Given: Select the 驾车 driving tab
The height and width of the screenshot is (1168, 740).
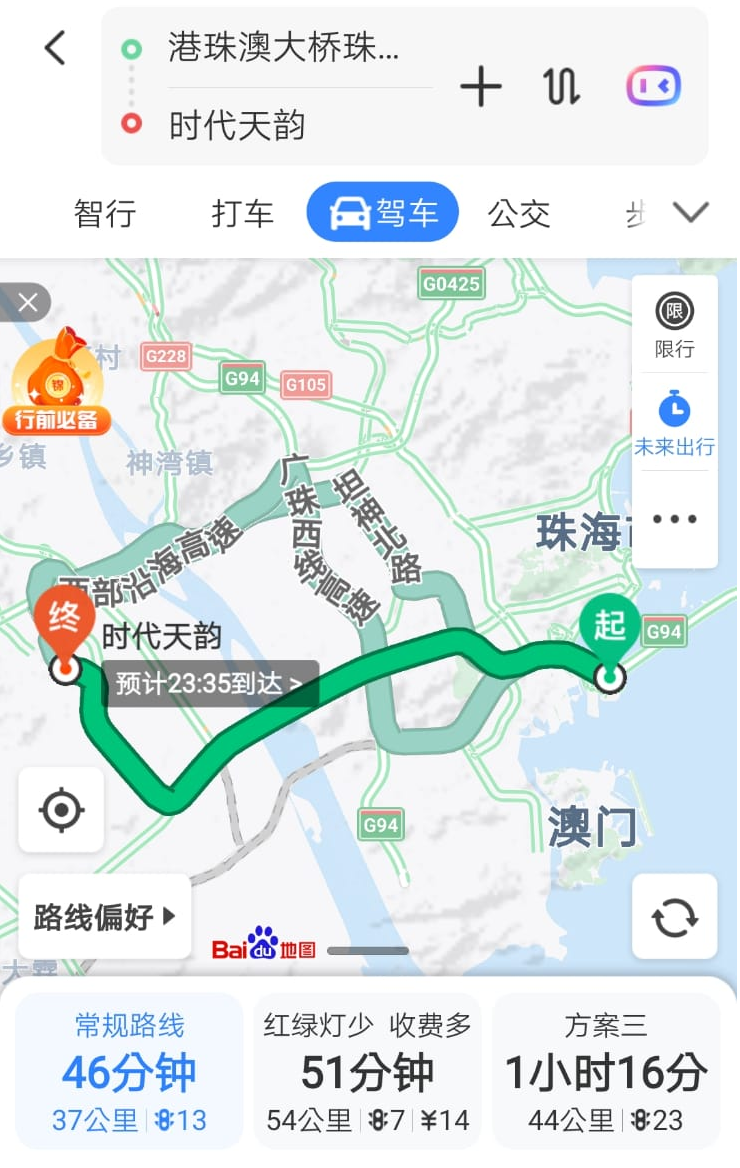Looking at the screenshot, I should pos(382,212).
